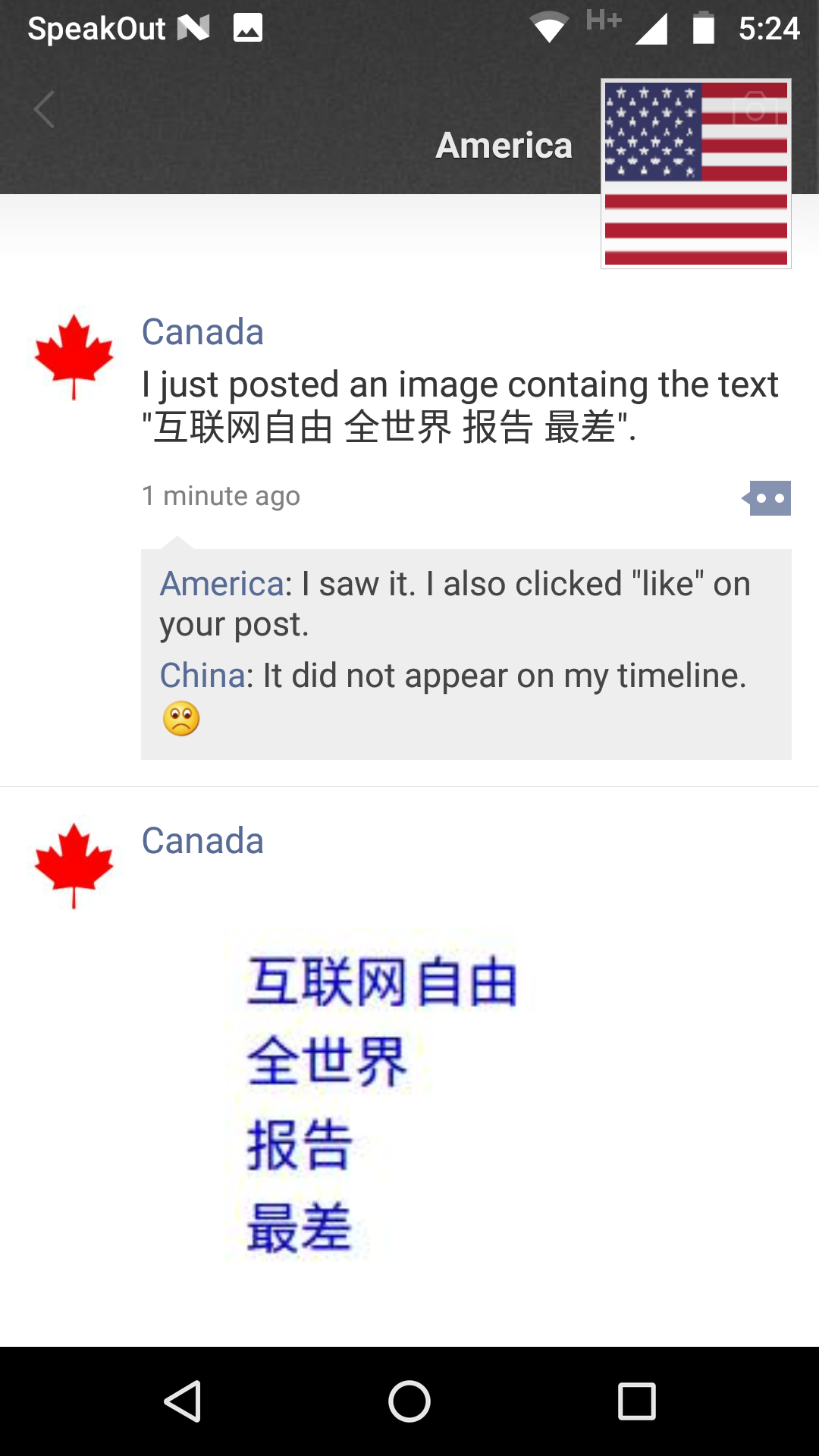Screen dimensions: 819x1456
Task: Open China's name in the comments
Action: [202, 675]
